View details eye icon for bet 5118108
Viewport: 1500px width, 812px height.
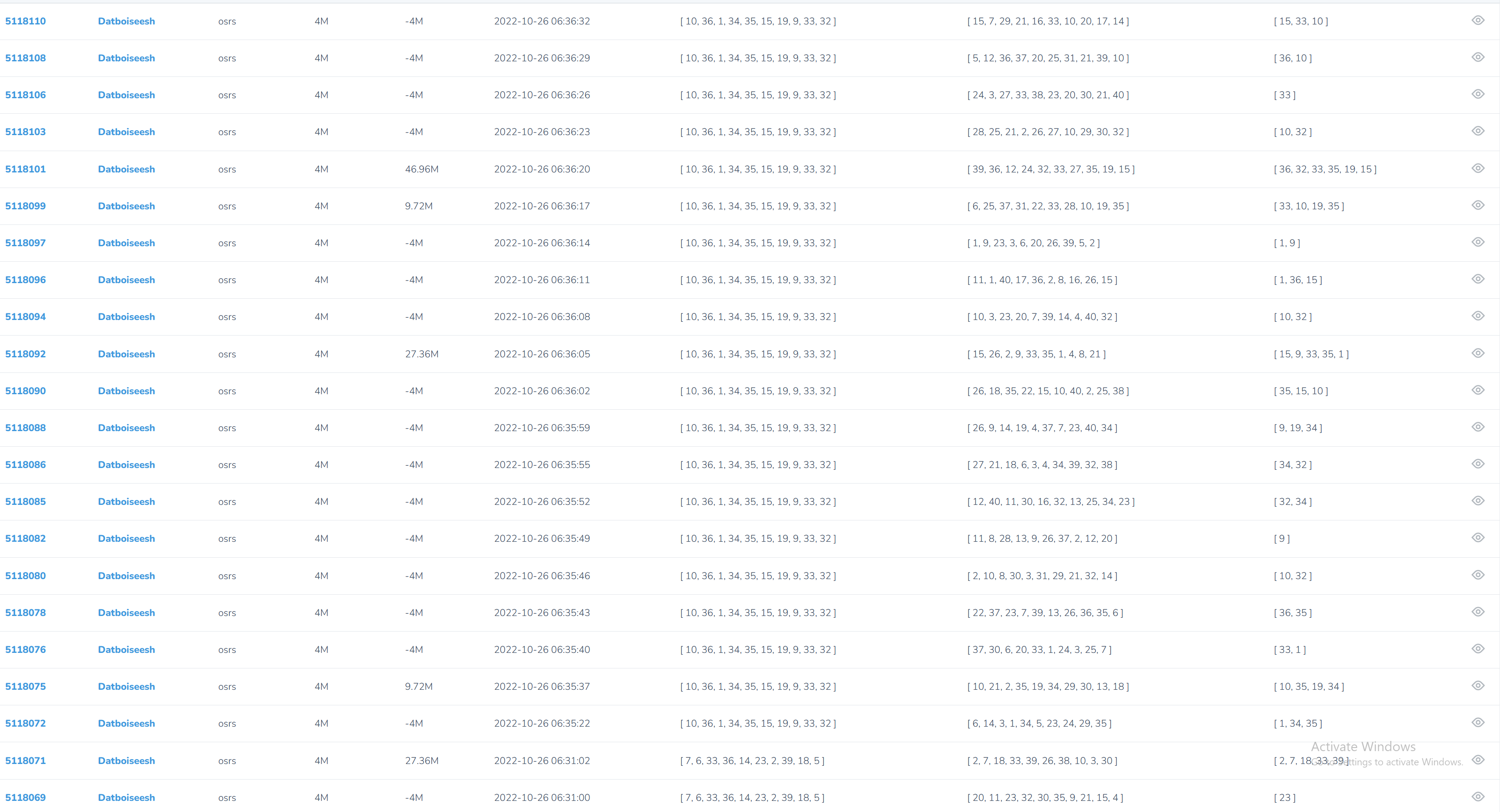point(1478,57)
